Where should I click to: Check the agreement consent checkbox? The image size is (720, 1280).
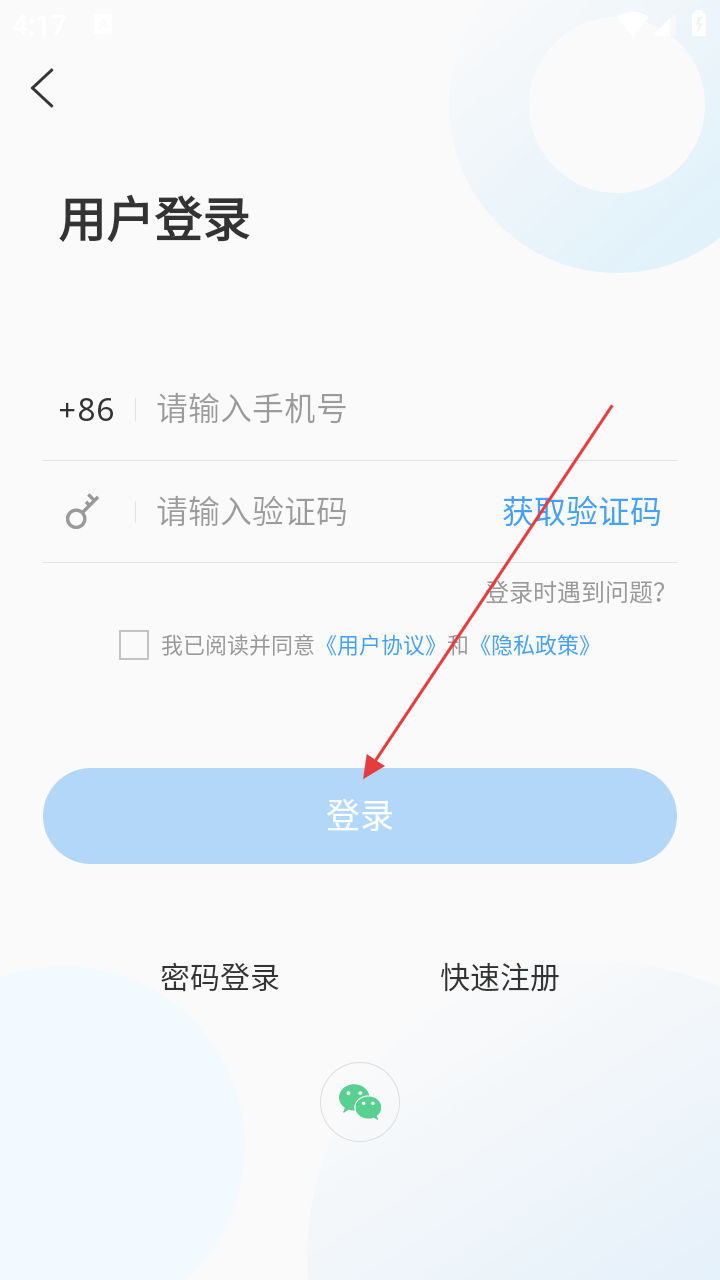pos(134,645)
